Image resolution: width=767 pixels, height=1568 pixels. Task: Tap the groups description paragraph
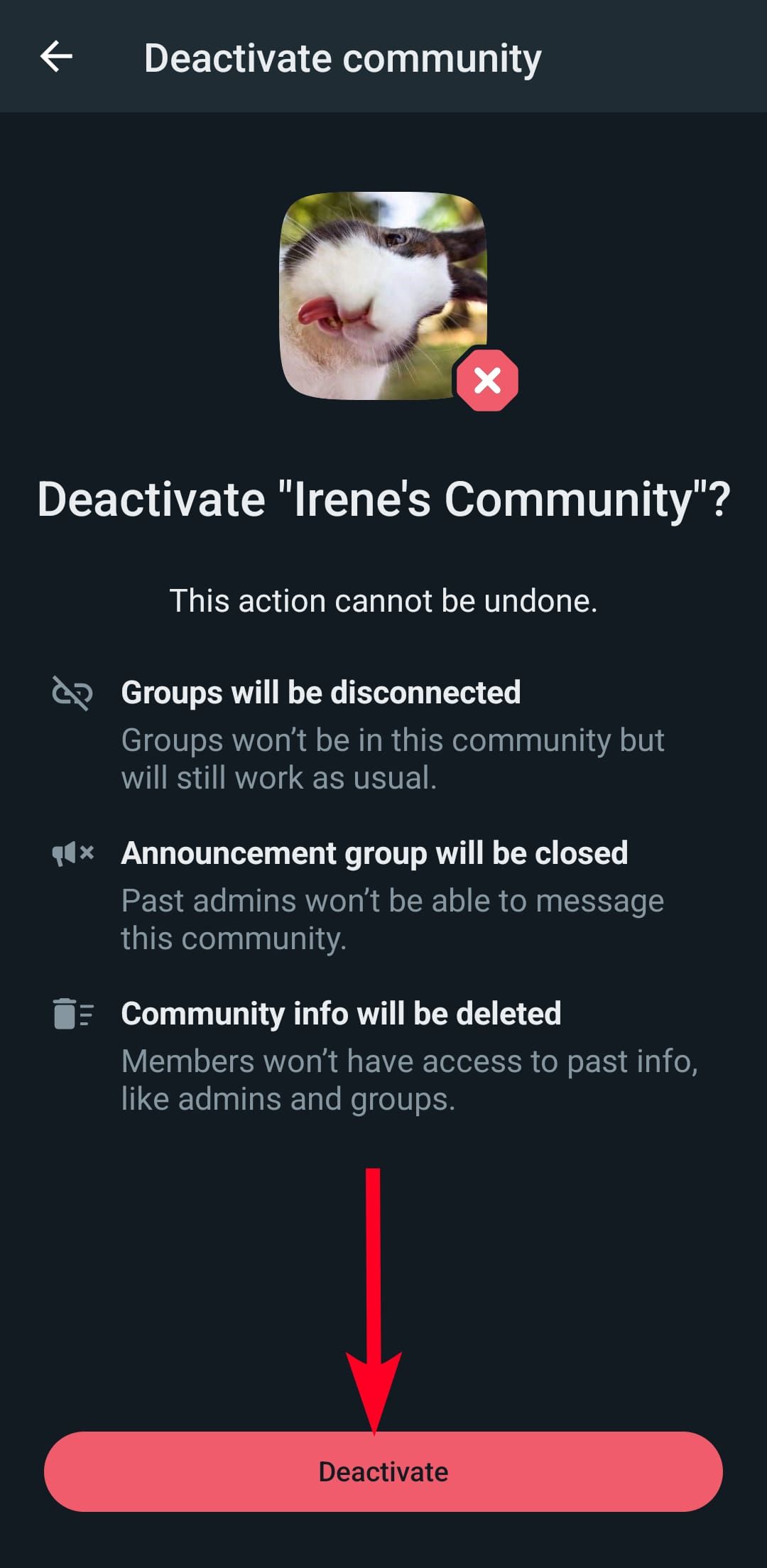point(393,757)
